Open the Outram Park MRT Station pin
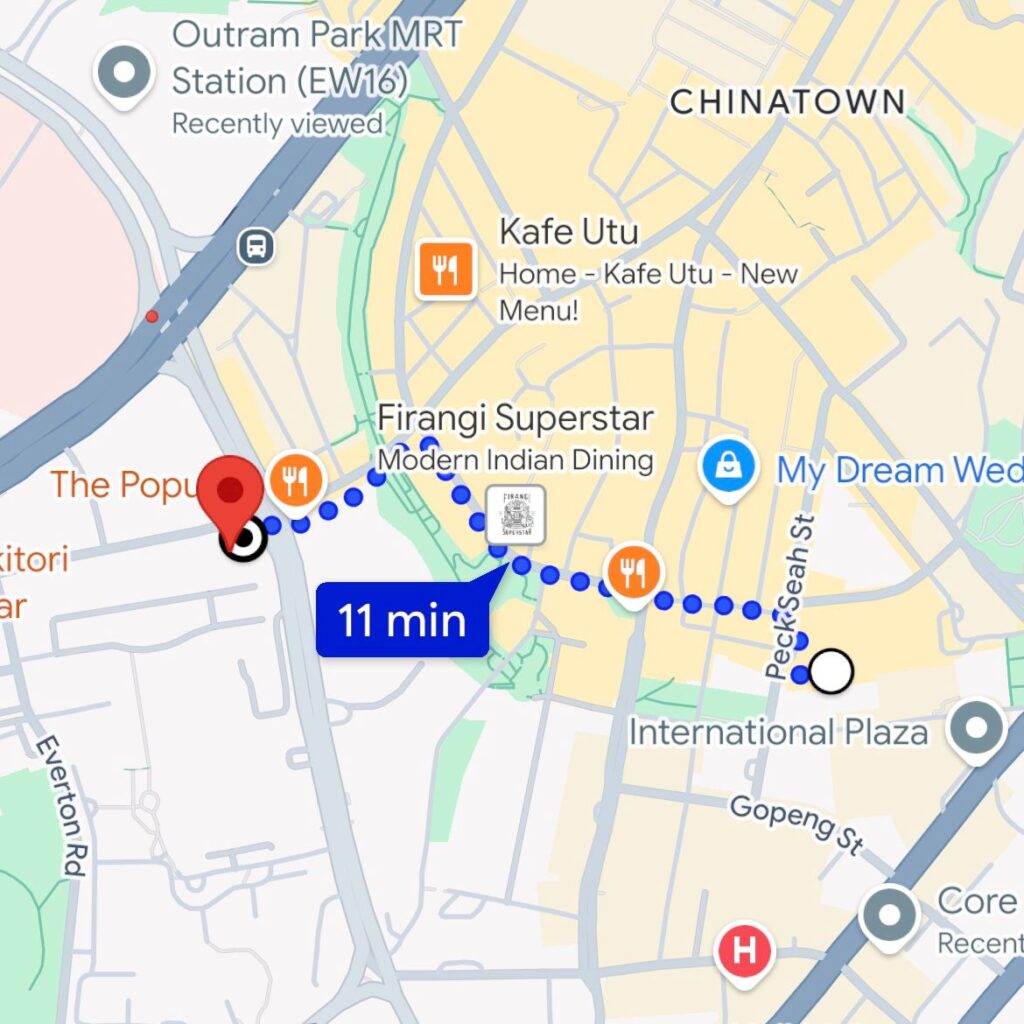The image size is (1024, 1024). tap(125, 75)
